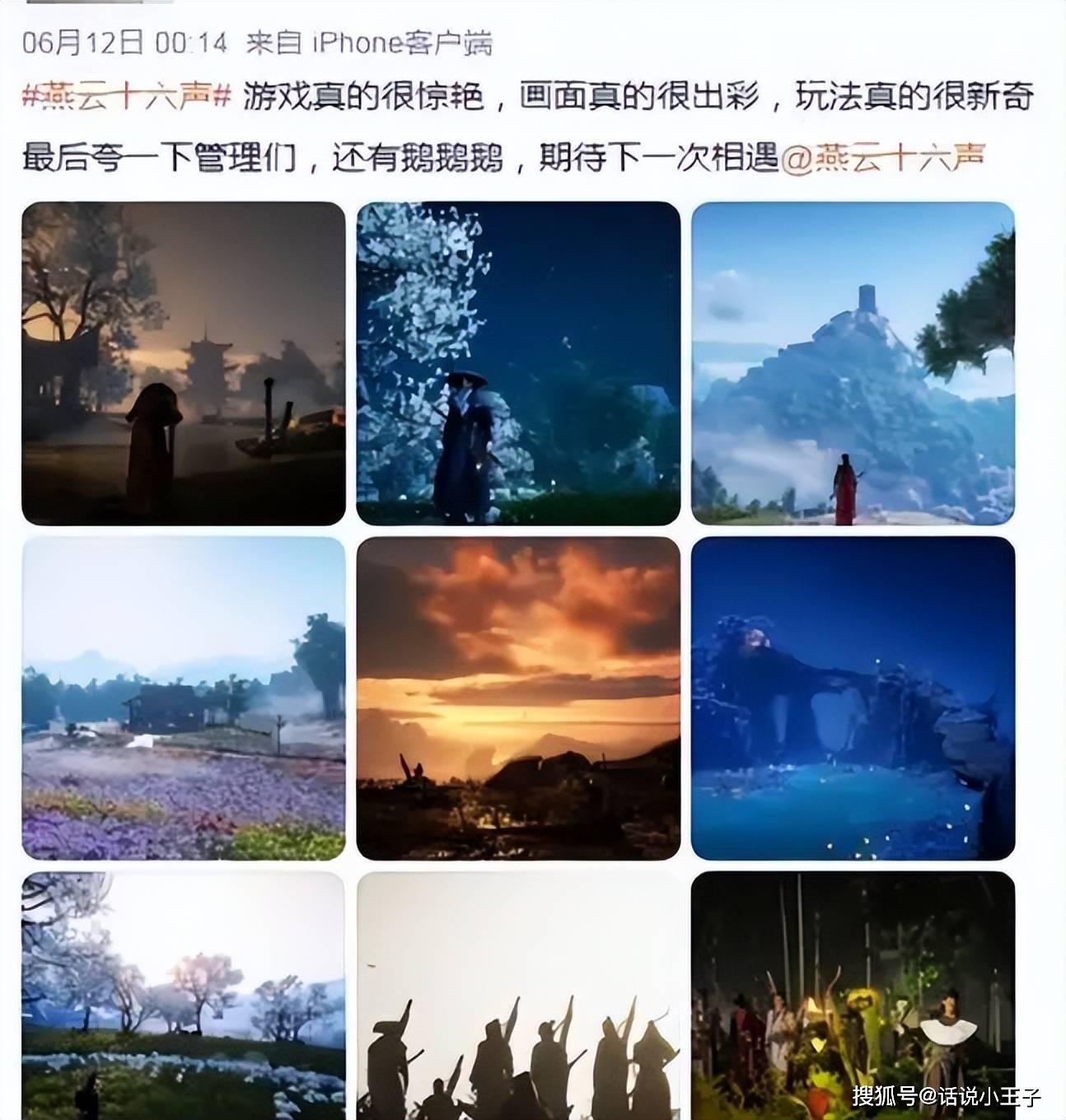Open the blossoming trees meadow photo
The image size is (1066, 1120).
183,995
